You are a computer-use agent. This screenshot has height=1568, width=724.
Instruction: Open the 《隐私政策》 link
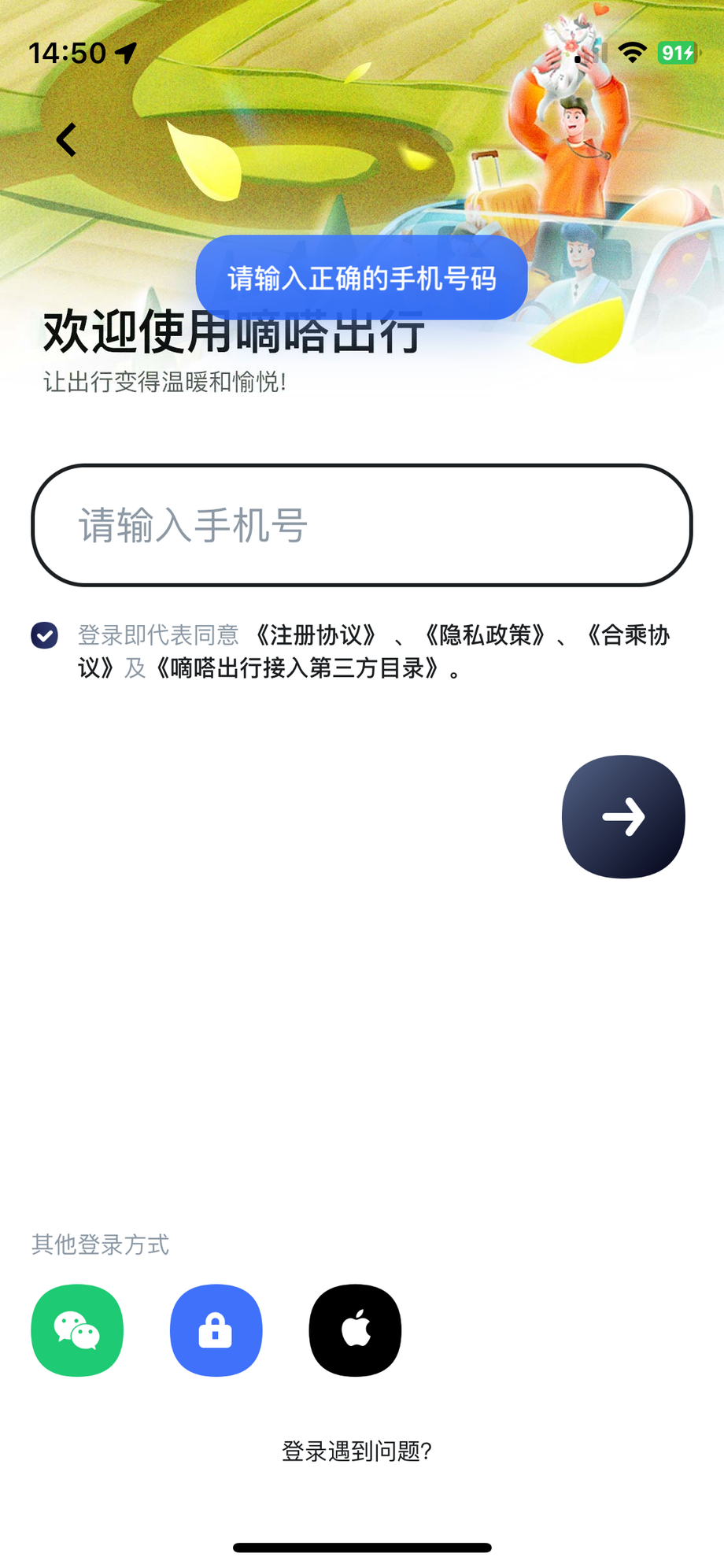click(x=485, y=635)
